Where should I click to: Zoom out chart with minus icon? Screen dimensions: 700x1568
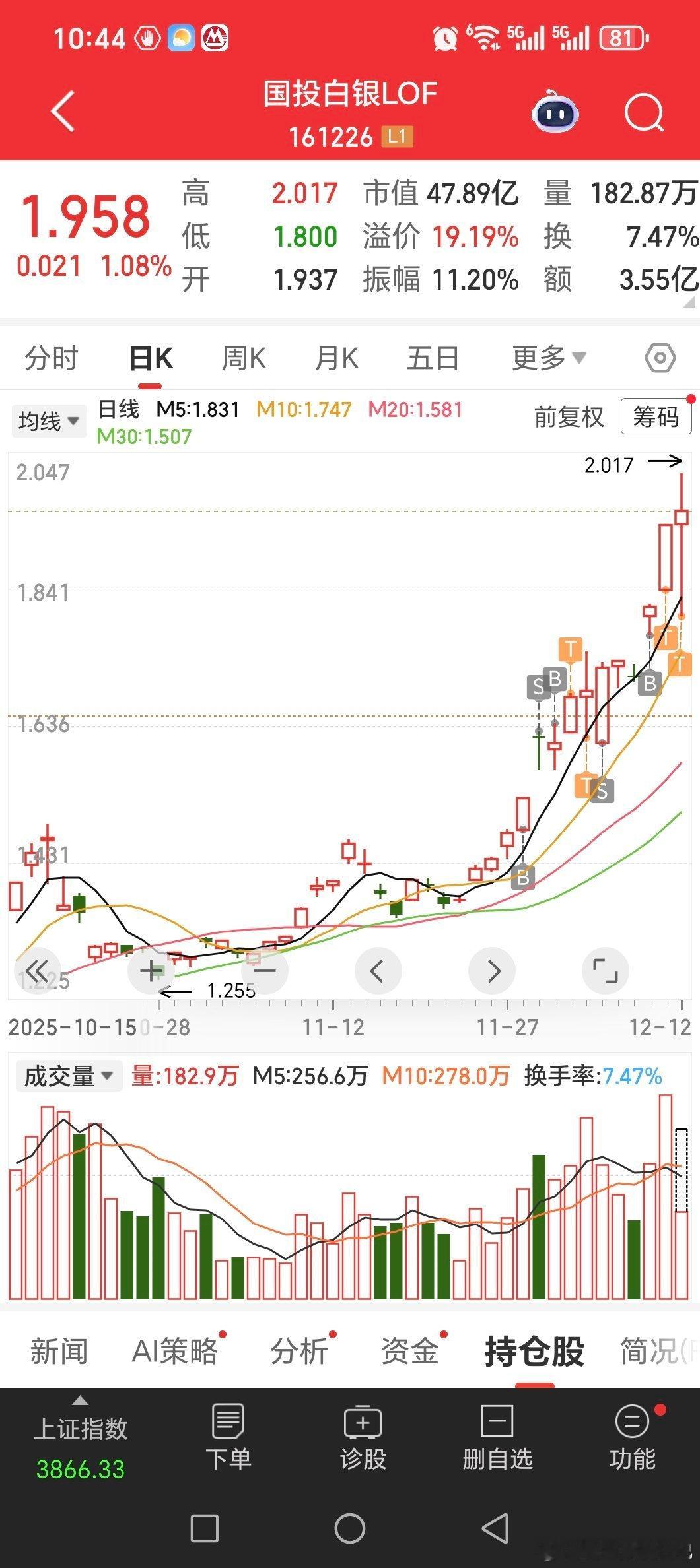(264, 971)
